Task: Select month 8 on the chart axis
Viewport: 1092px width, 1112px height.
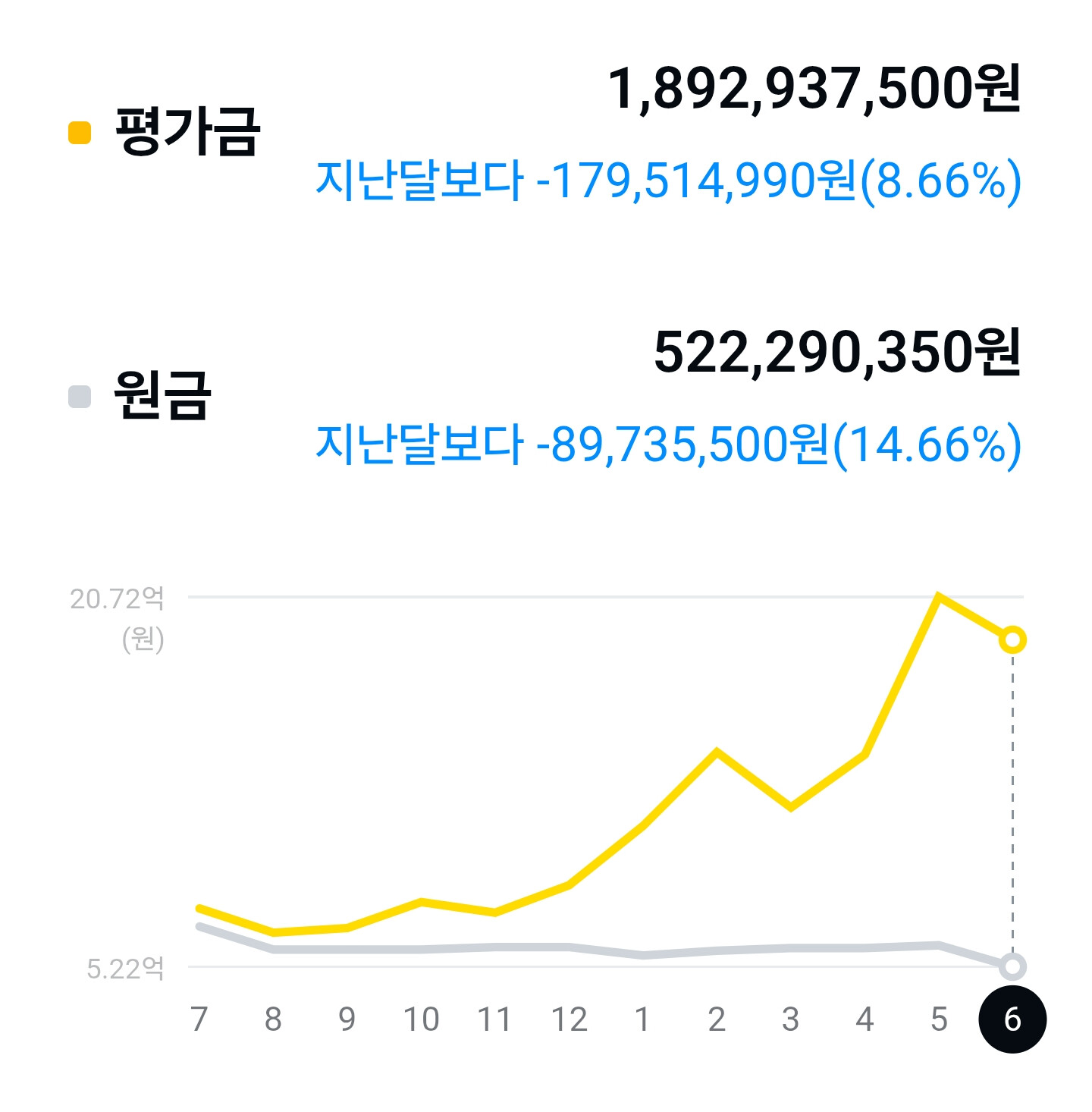Action: (273, 1019)
